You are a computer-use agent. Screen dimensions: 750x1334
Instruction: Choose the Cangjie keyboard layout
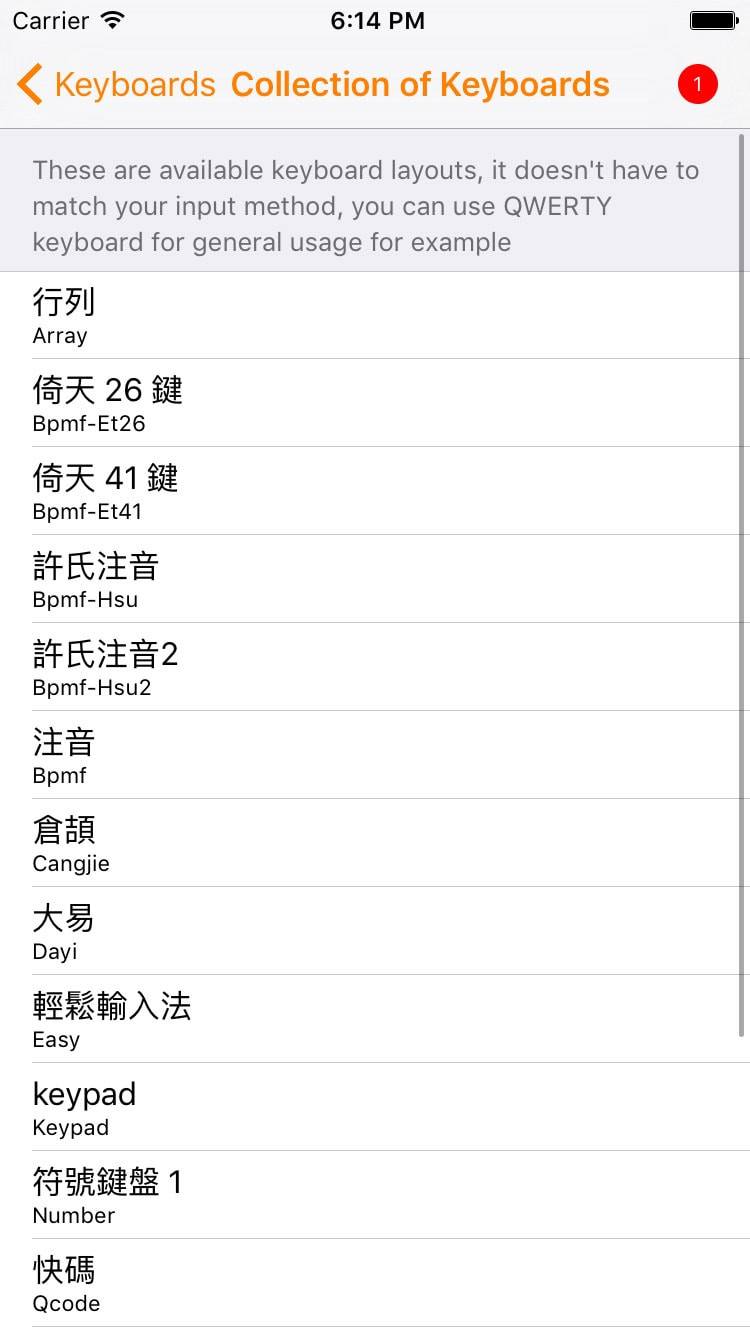coord(375,843)
